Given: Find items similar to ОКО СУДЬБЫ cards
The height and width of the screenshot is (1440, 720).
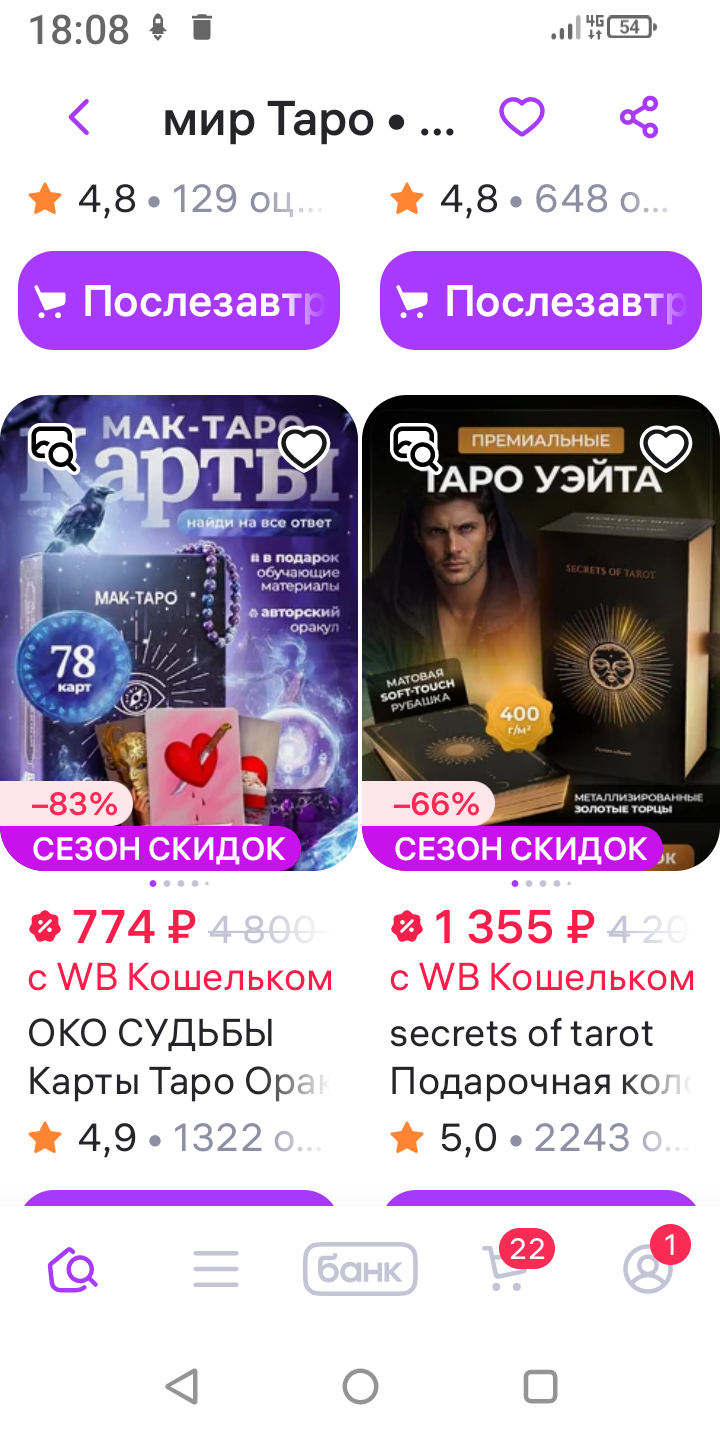Looking at the screenshot, I should (x=53, y=447).
